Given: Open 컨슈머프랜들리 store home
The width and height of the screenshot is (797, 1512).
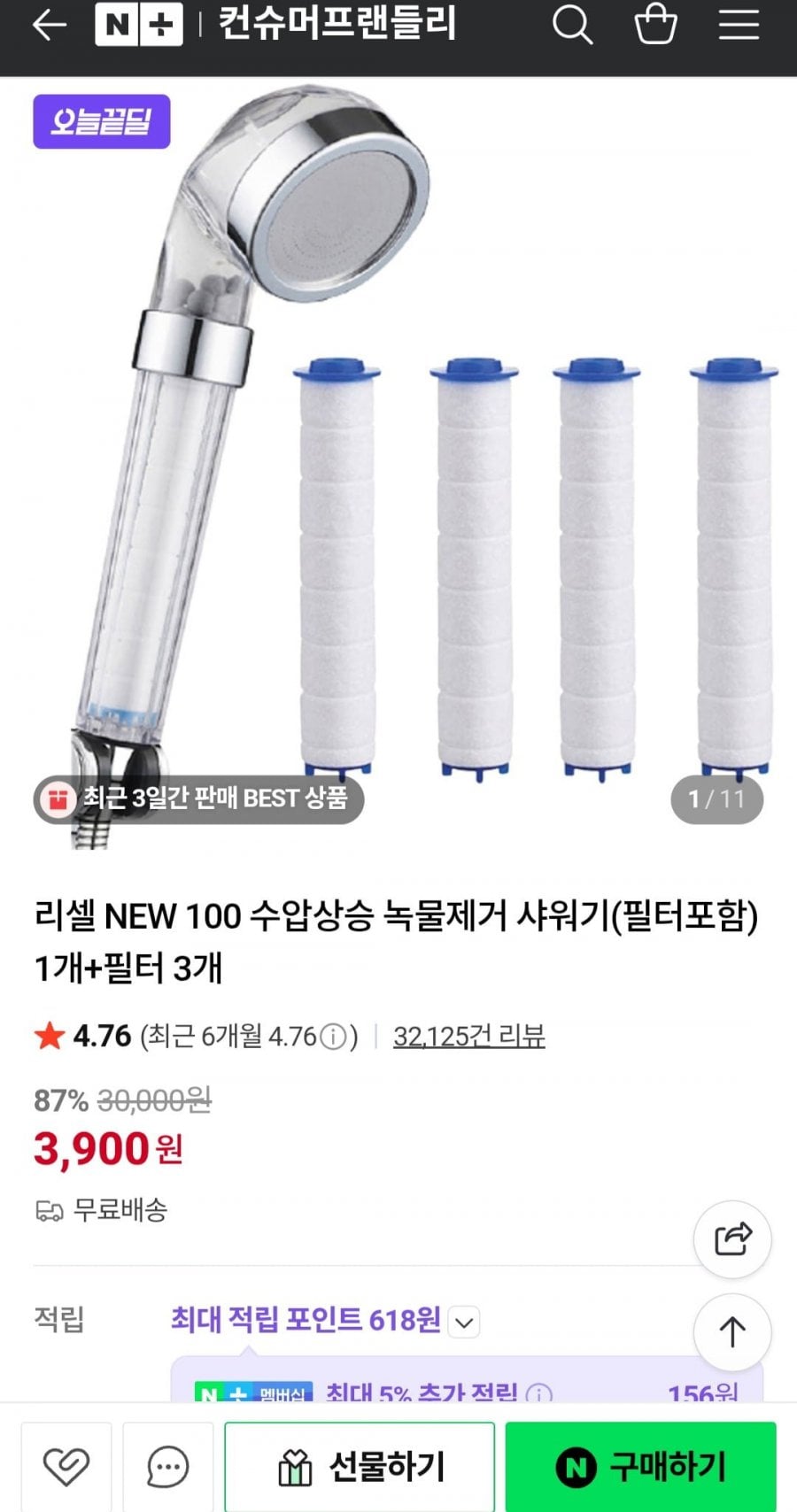Looking at the screenshot, I should click(x=337, y=24).
